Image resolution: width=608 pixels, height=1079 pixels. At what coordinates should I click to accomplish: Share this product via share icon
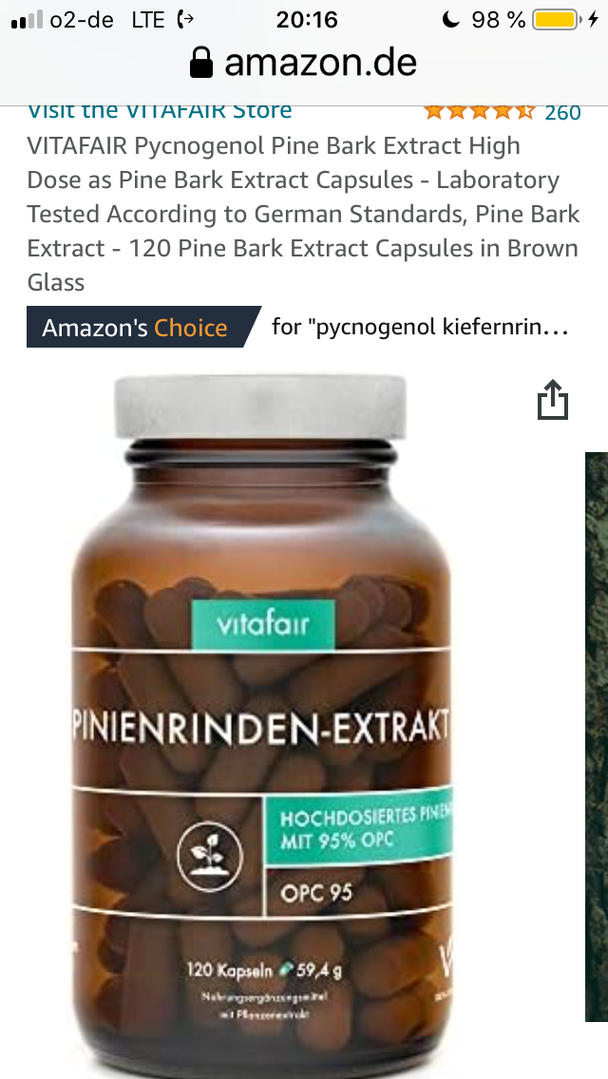pyautogui.click(x=553, y=399)
